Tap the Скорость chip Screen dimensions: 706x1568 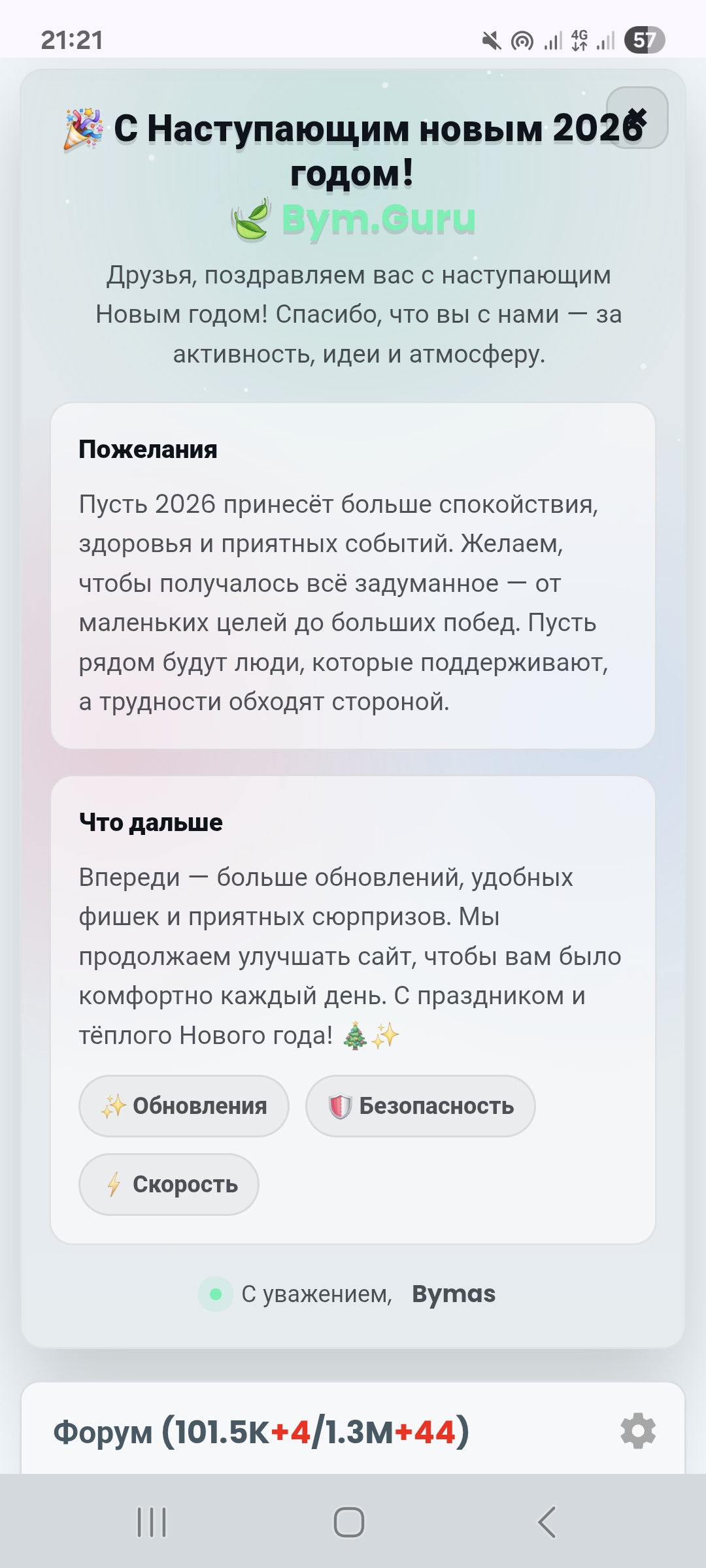(x=169, y=1184)
